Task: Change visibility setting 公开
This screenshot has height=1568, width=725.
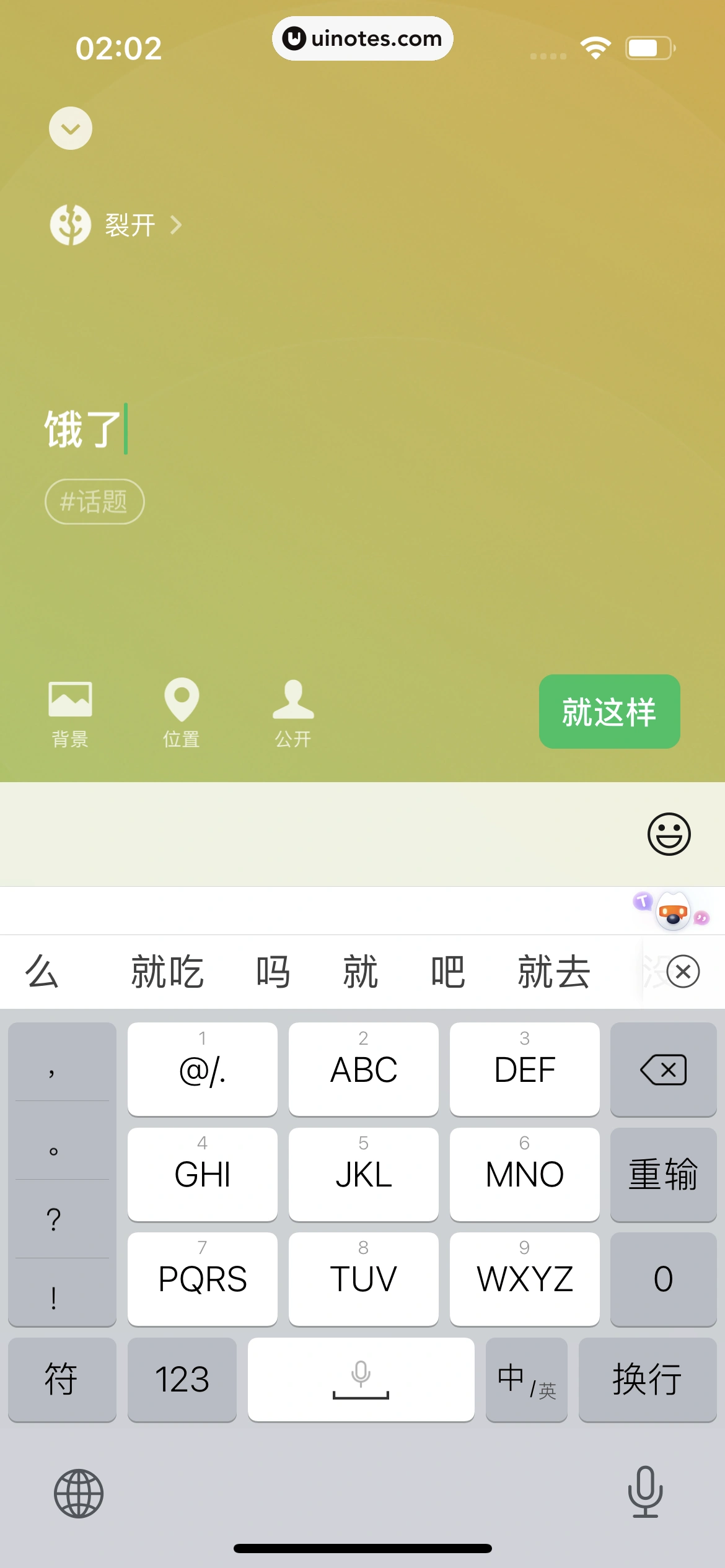Action: pos(293,712)
